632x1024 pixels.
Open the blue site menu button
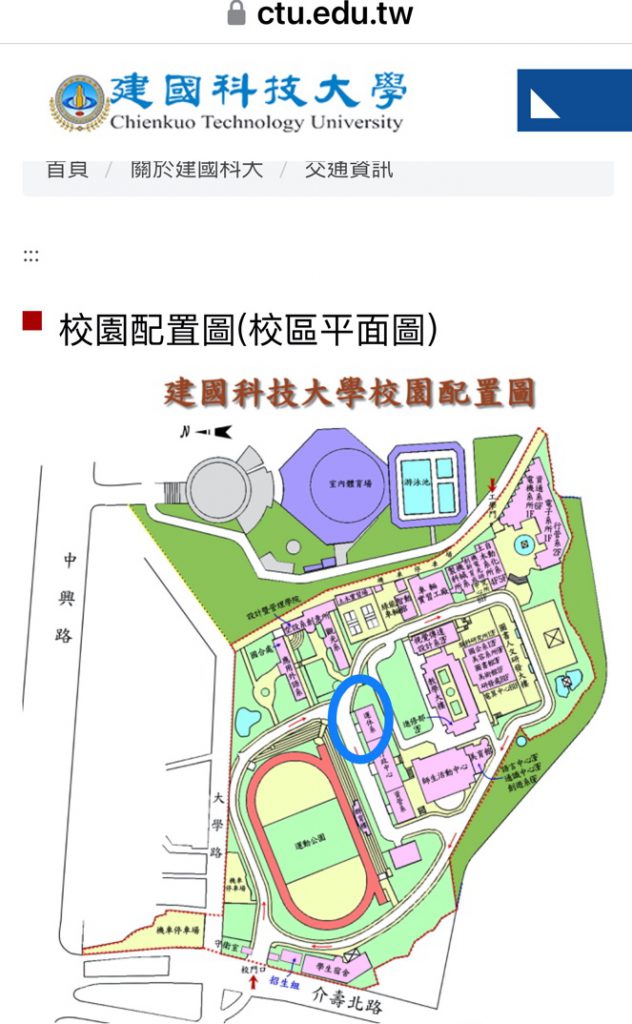pos(574,100)
